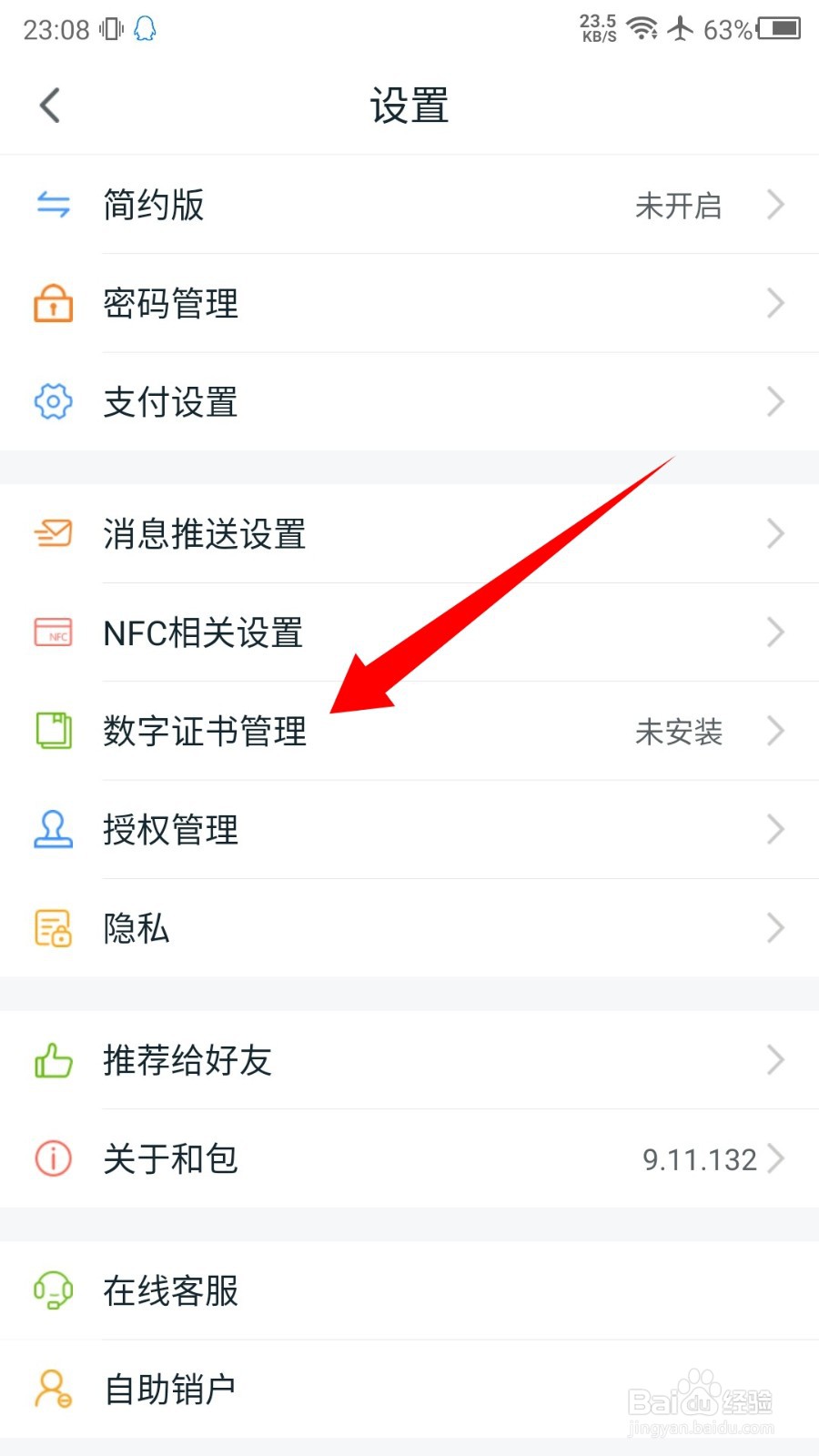Click the envelope icon beside 消息推送设置

(52, 534)
